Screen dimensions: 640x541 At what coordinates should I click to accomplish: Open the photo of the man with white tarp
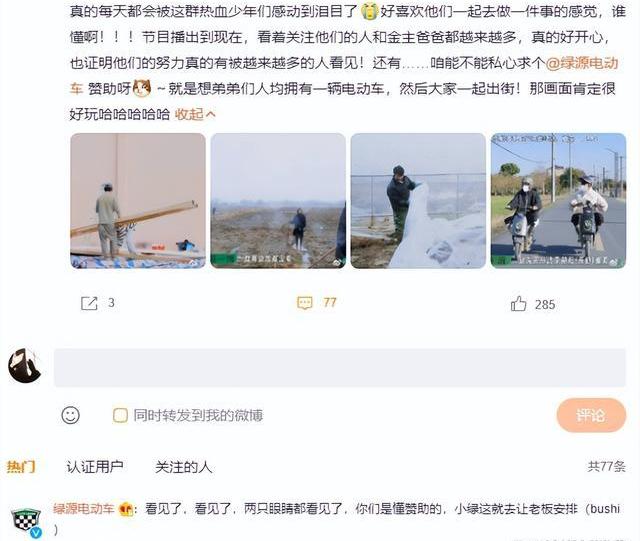click(418, 201)
